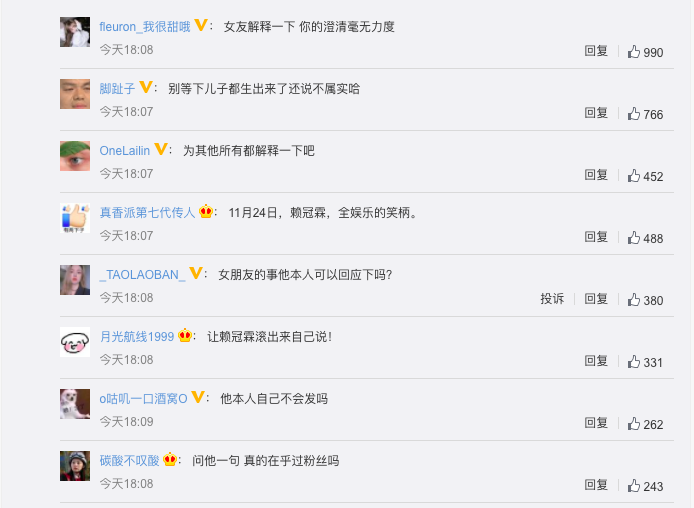View 真香派第七代传人's profile

tap(147, 212)
